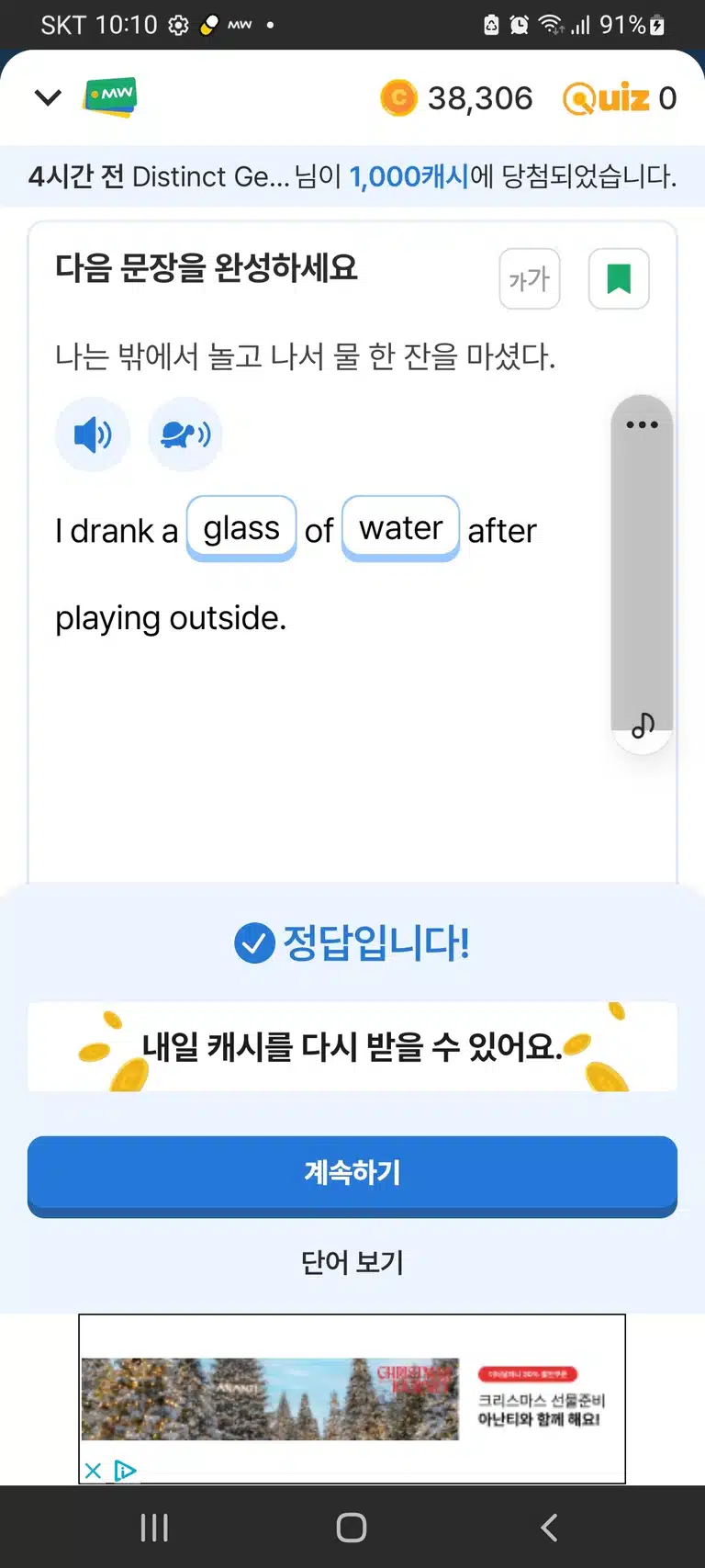Open the Christmas gift ad banner
705x1568 pixels.
(352, 1398)
